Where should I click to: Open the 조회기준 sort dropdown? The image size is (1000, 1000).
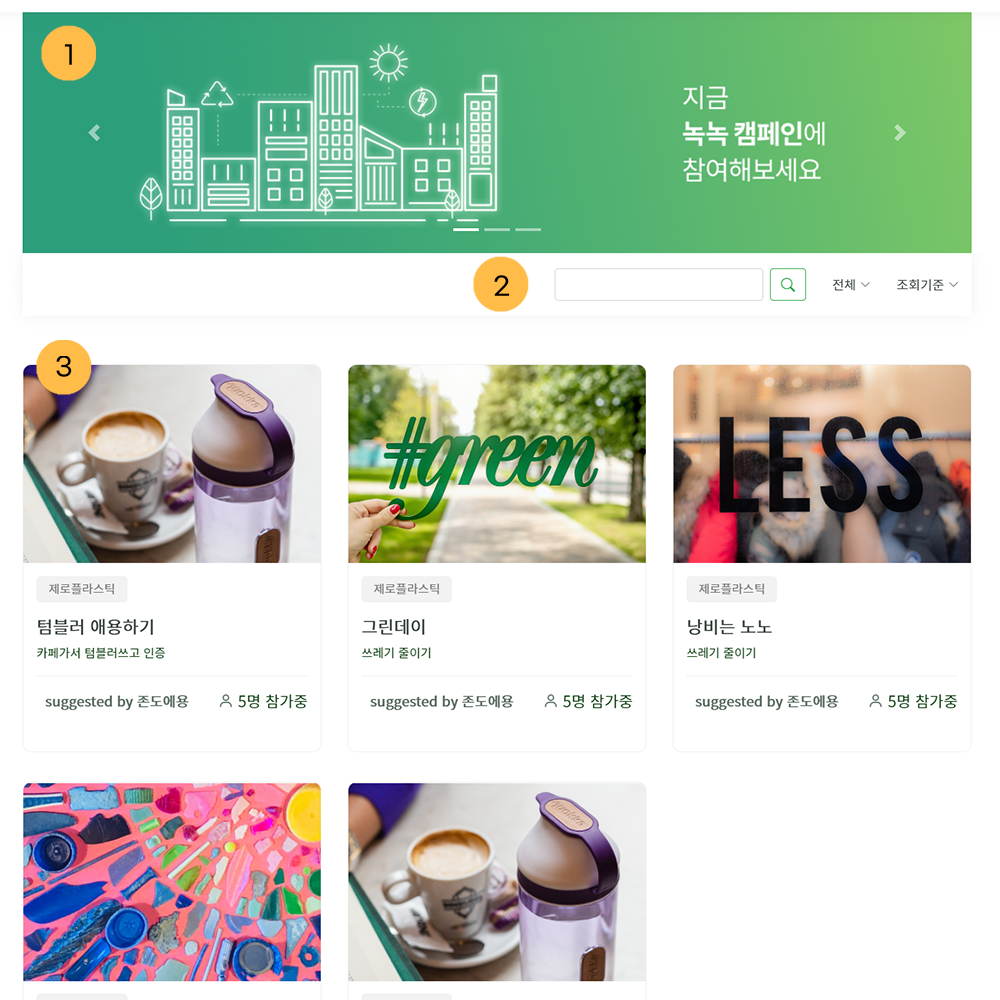pyautogui.click(x=926, y=285)
